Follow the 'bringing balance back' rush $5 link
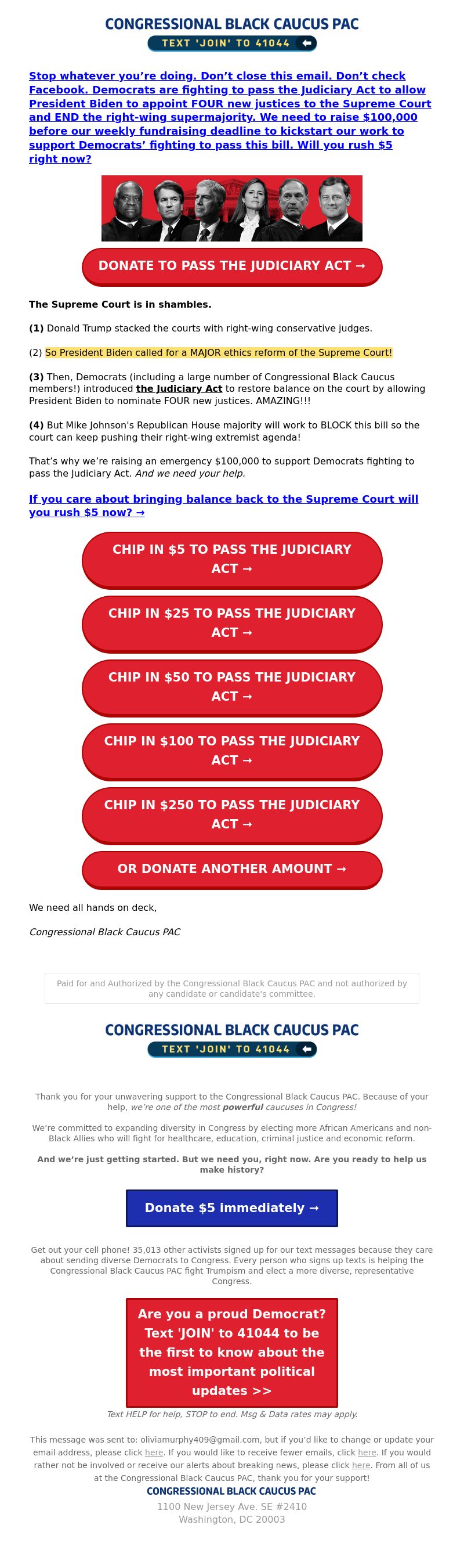 tap(223, 505)
